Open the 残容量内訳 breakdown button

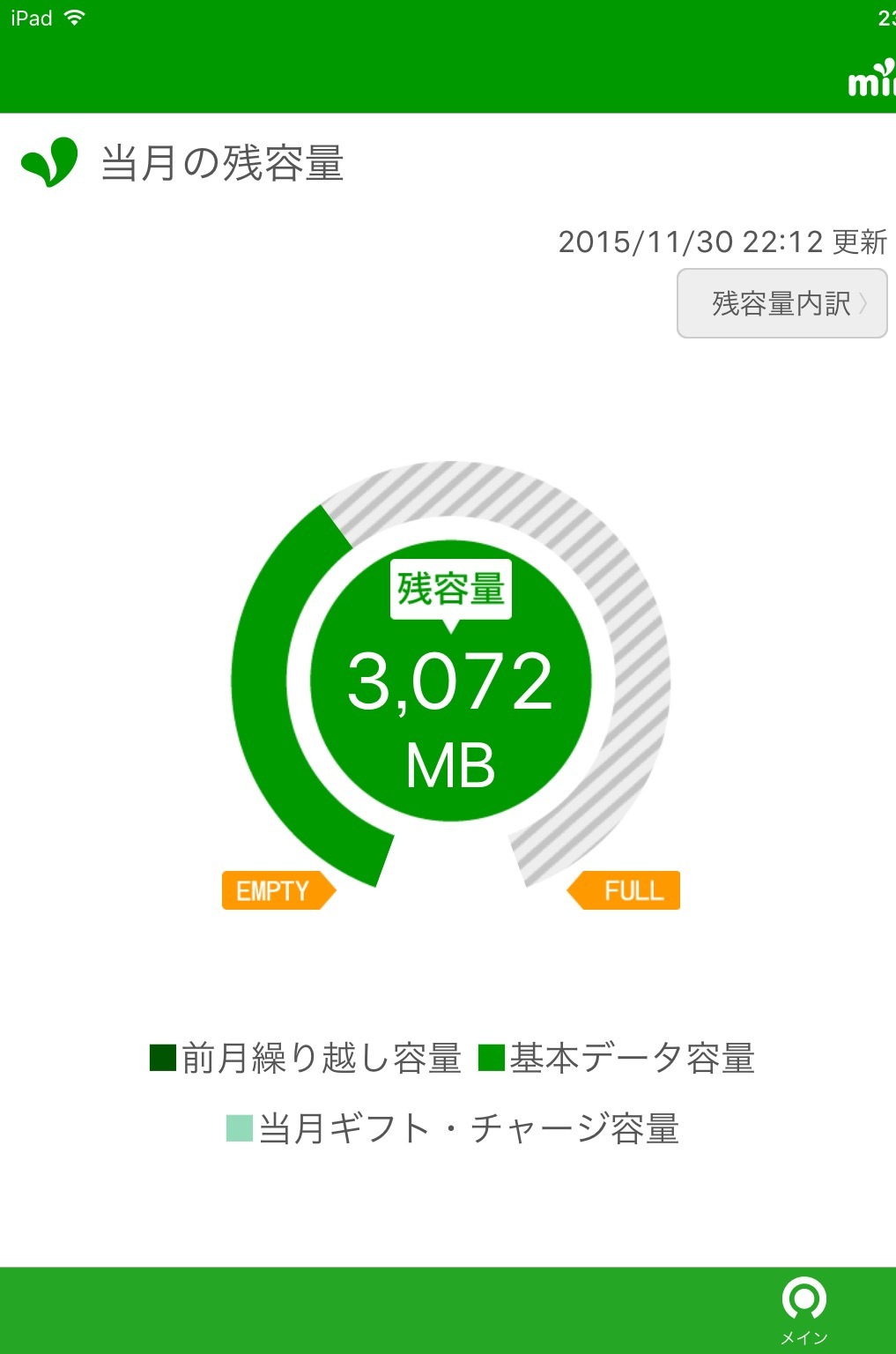click(781, 303)
